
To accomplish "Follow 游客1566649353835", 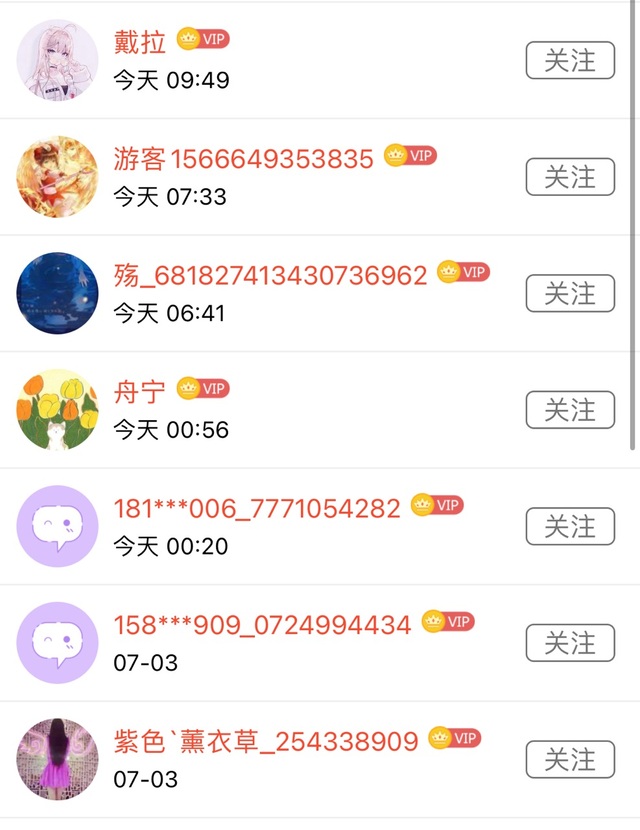I will coord(570,177).
